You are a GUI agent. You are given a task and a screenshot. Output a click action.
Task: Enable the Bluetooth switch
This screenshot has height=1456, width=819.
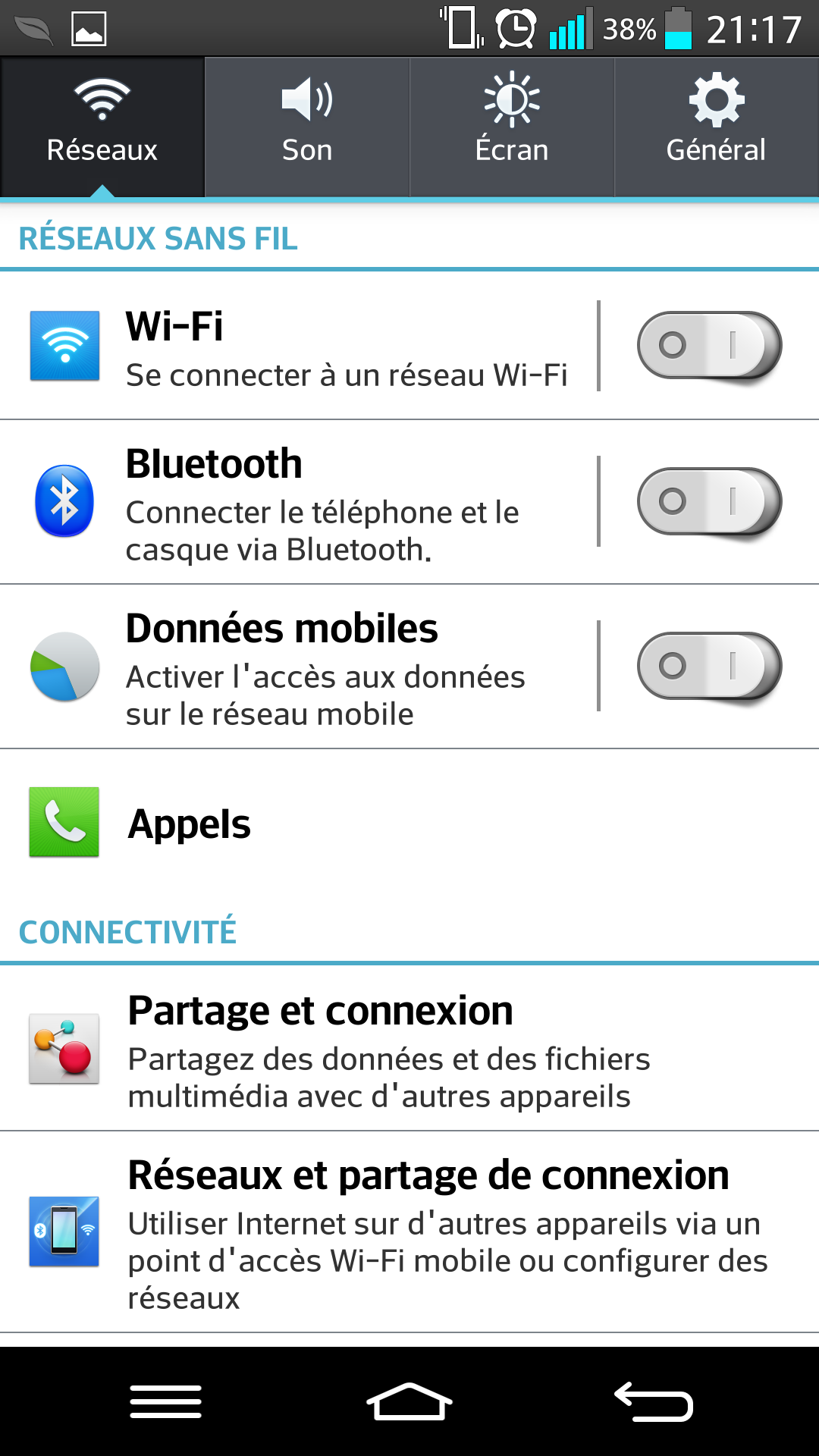click(x=709, y=502)
